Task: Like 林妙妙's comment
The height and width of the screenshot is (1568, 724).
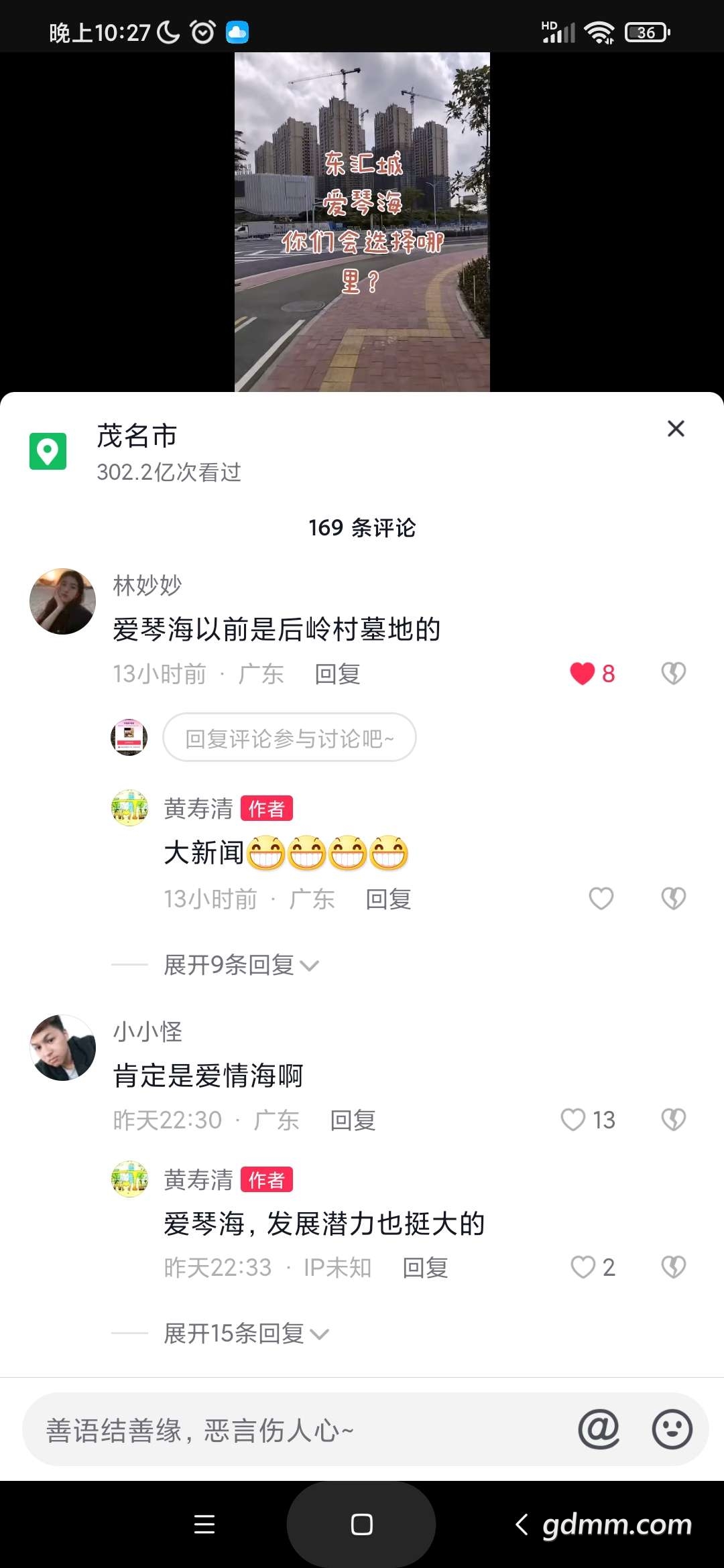Action: [583, 673]
